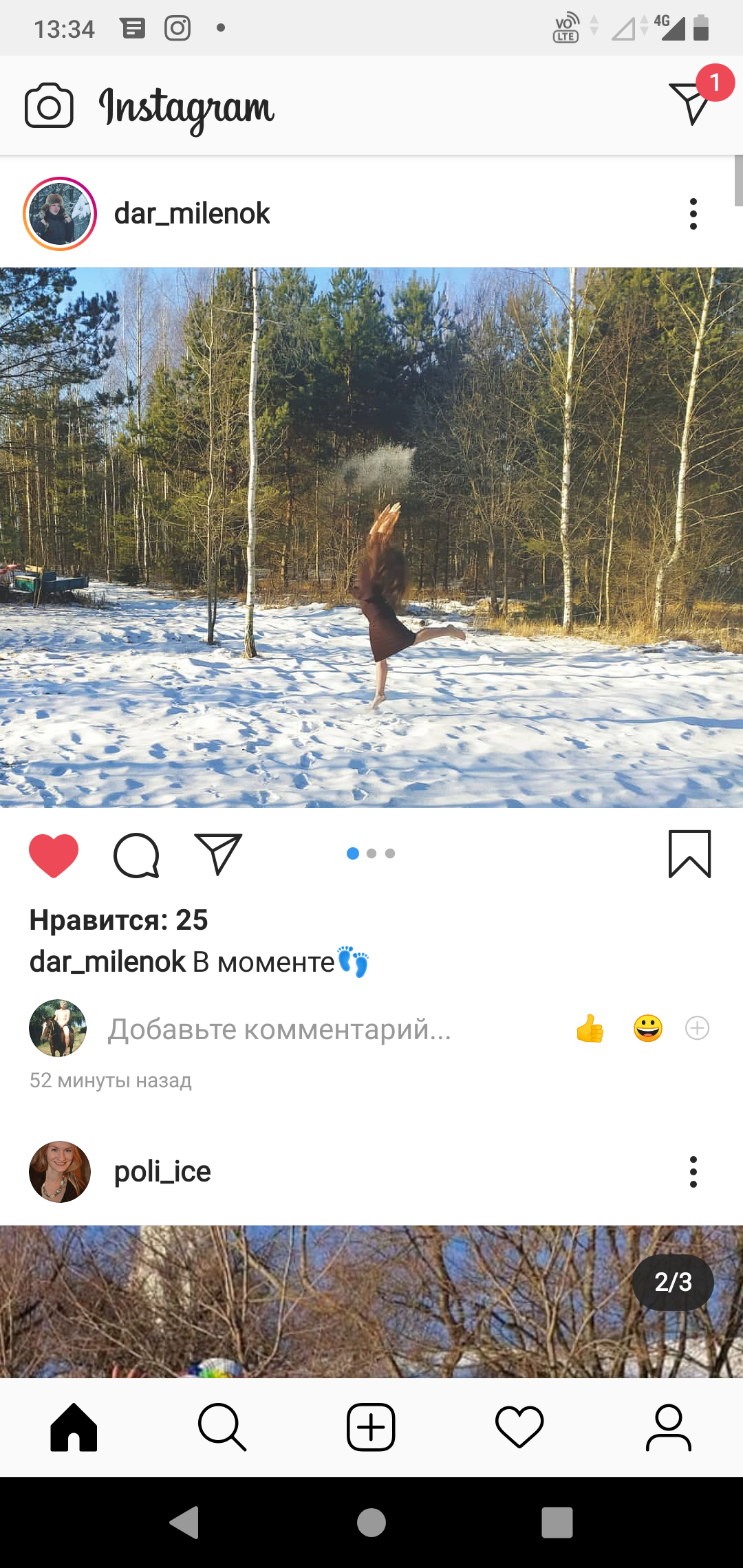Quick-reply with grinning face emoji
The height and width of the screenshot is (1568, 743).
[x=647, y=1029]
